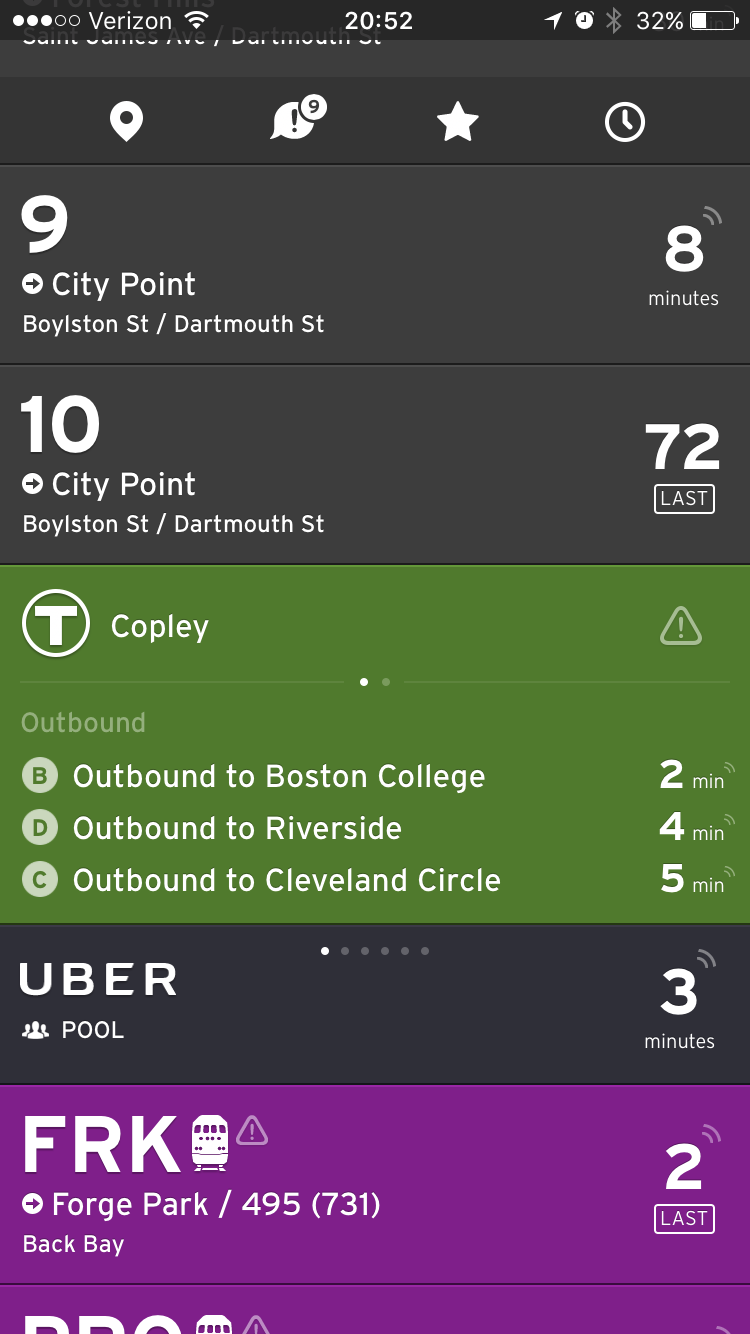Tap the Uber card page indicator dots
Screen dimensions: 750x1334
click(x=375, y=951)
